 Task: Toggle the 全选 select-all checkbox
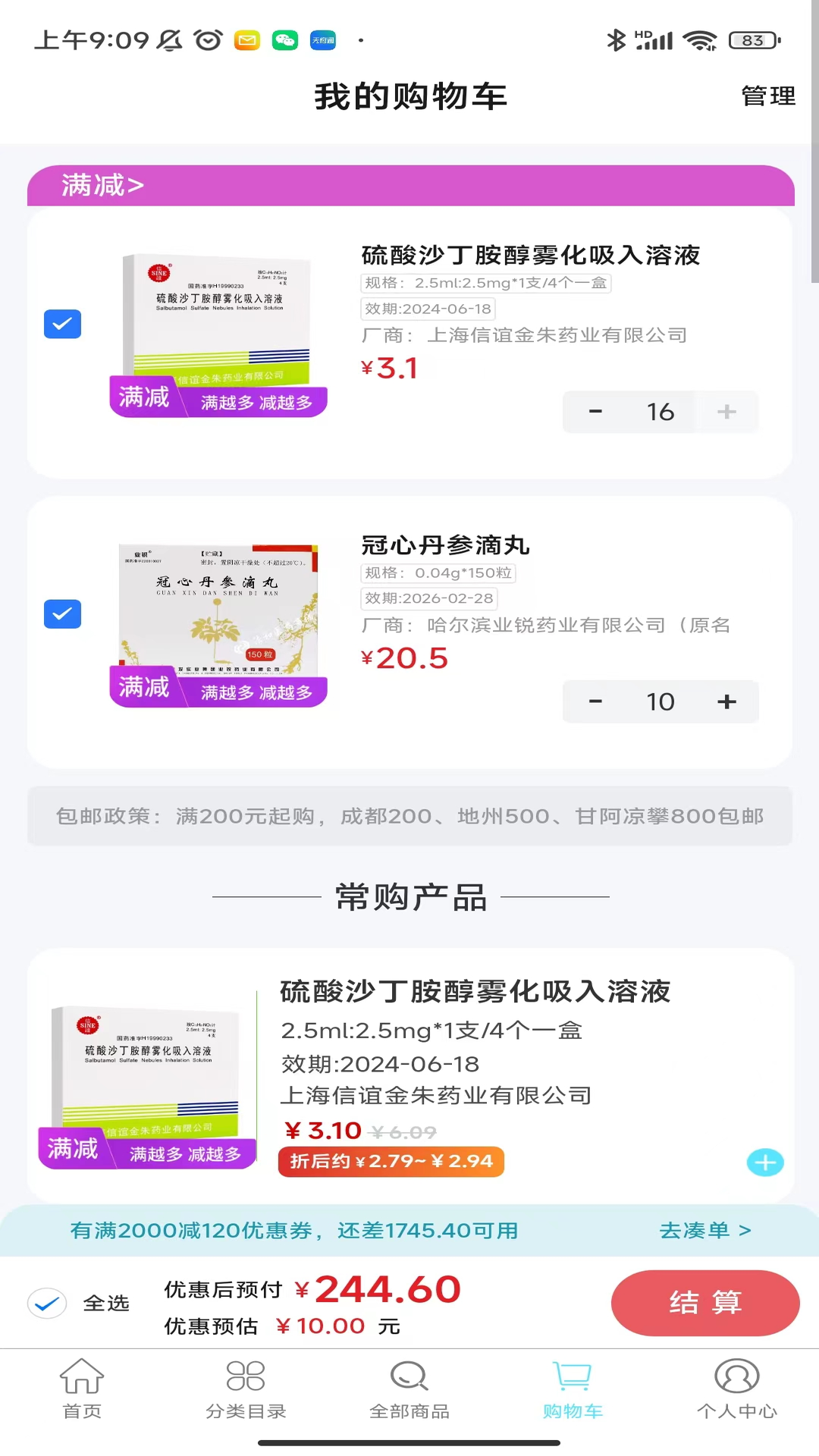[x=47, y=1304]
